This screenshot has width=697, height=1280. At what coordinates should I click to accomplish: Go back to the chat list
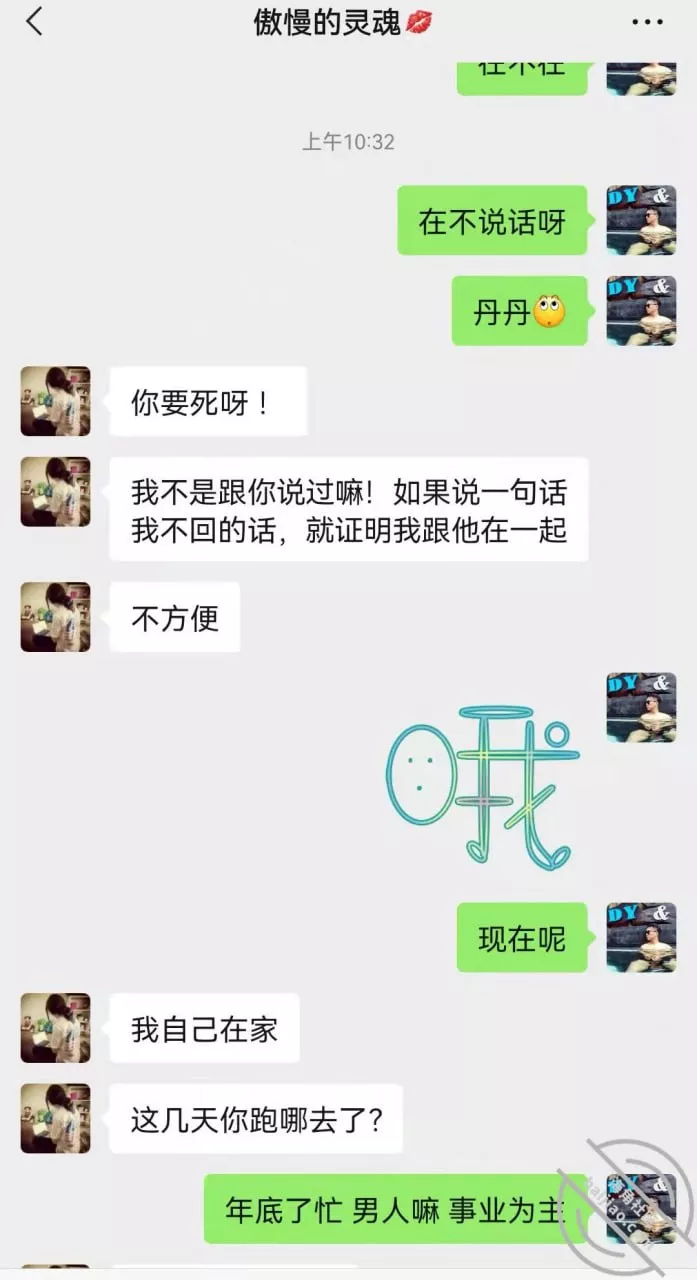pyautogui.click(x=35, y=22)
